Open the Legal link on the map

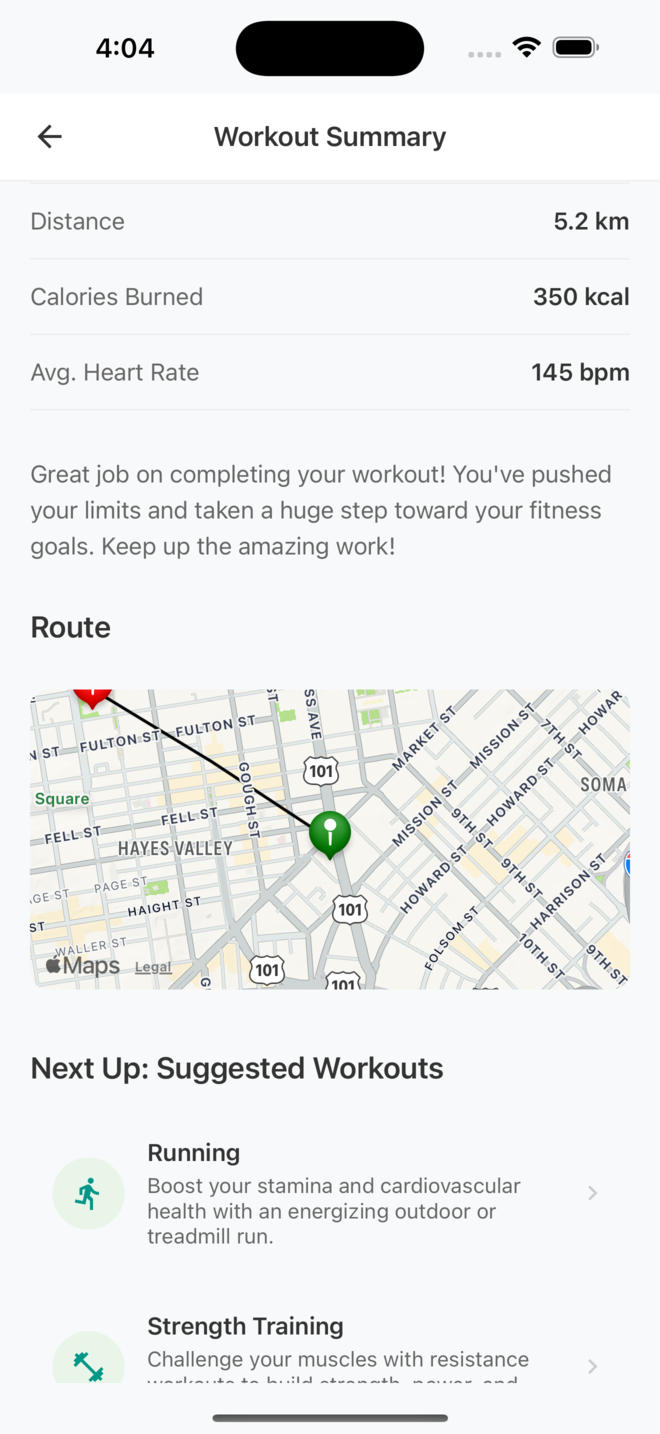[x=153, y=967]
